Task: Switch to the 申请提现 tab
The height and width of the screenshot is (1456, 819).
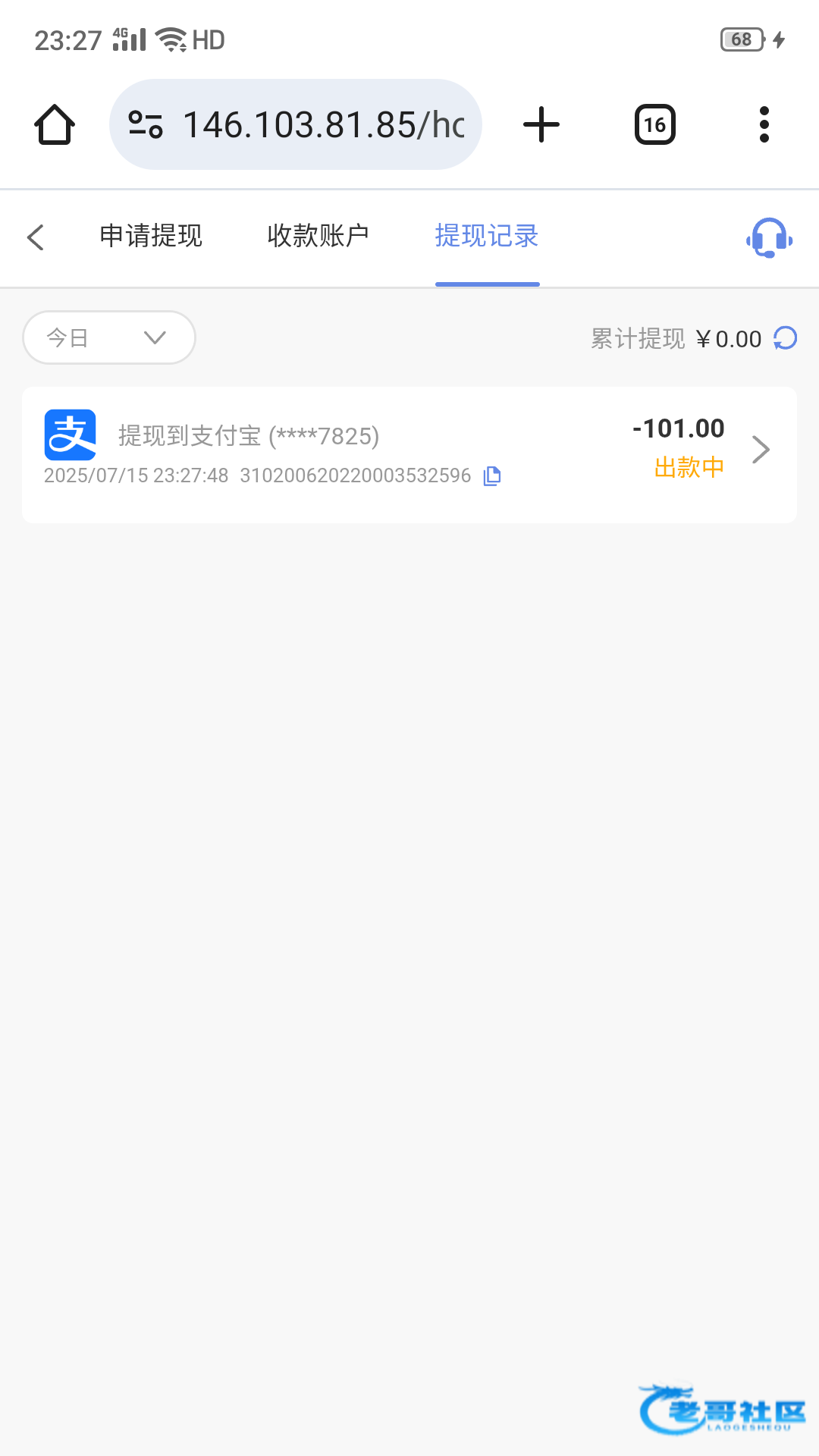Action: tap(151, 236)
